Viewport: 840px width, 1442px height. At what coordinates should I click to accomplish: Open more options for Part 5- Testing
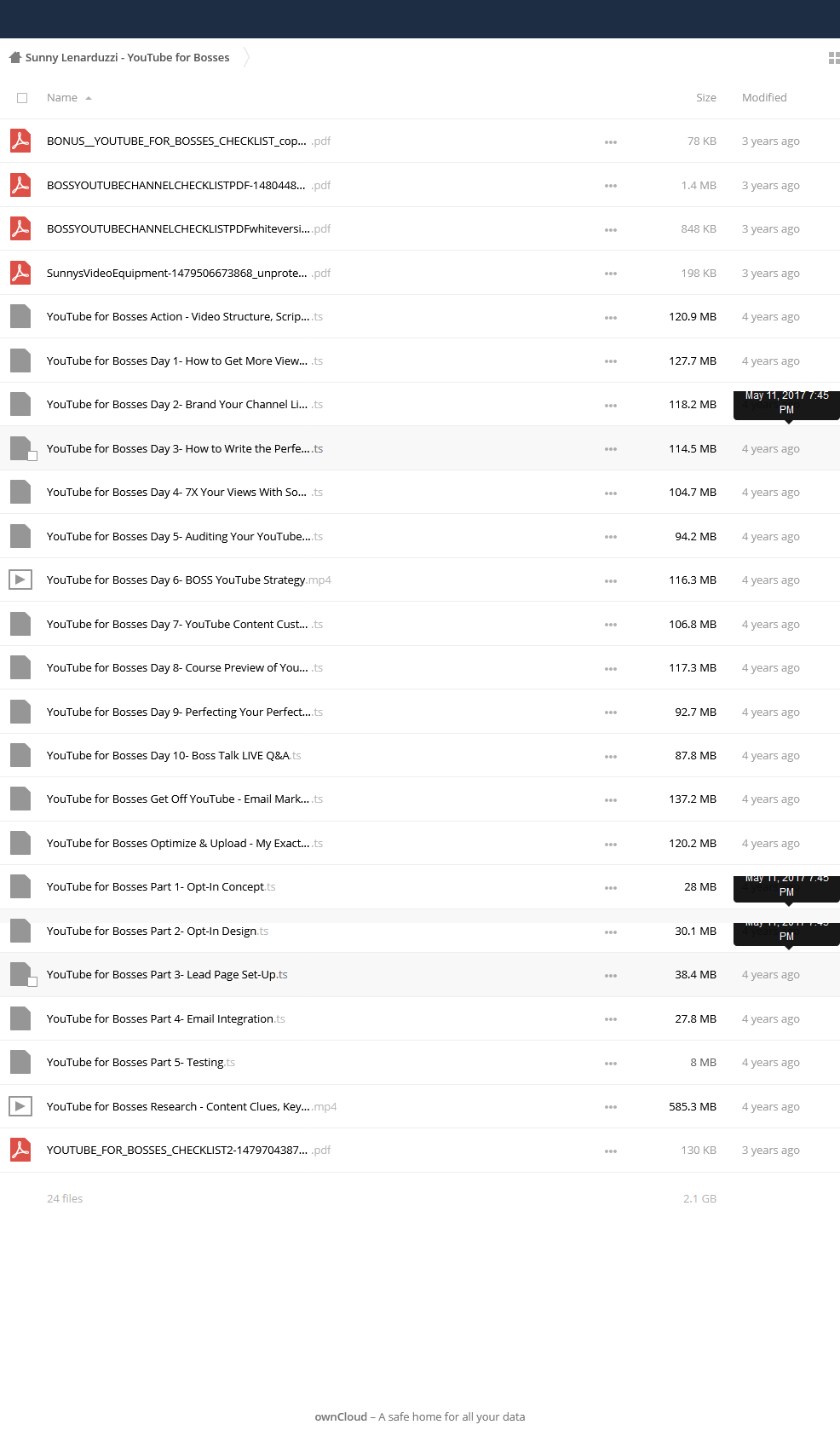click(611, 1064)
